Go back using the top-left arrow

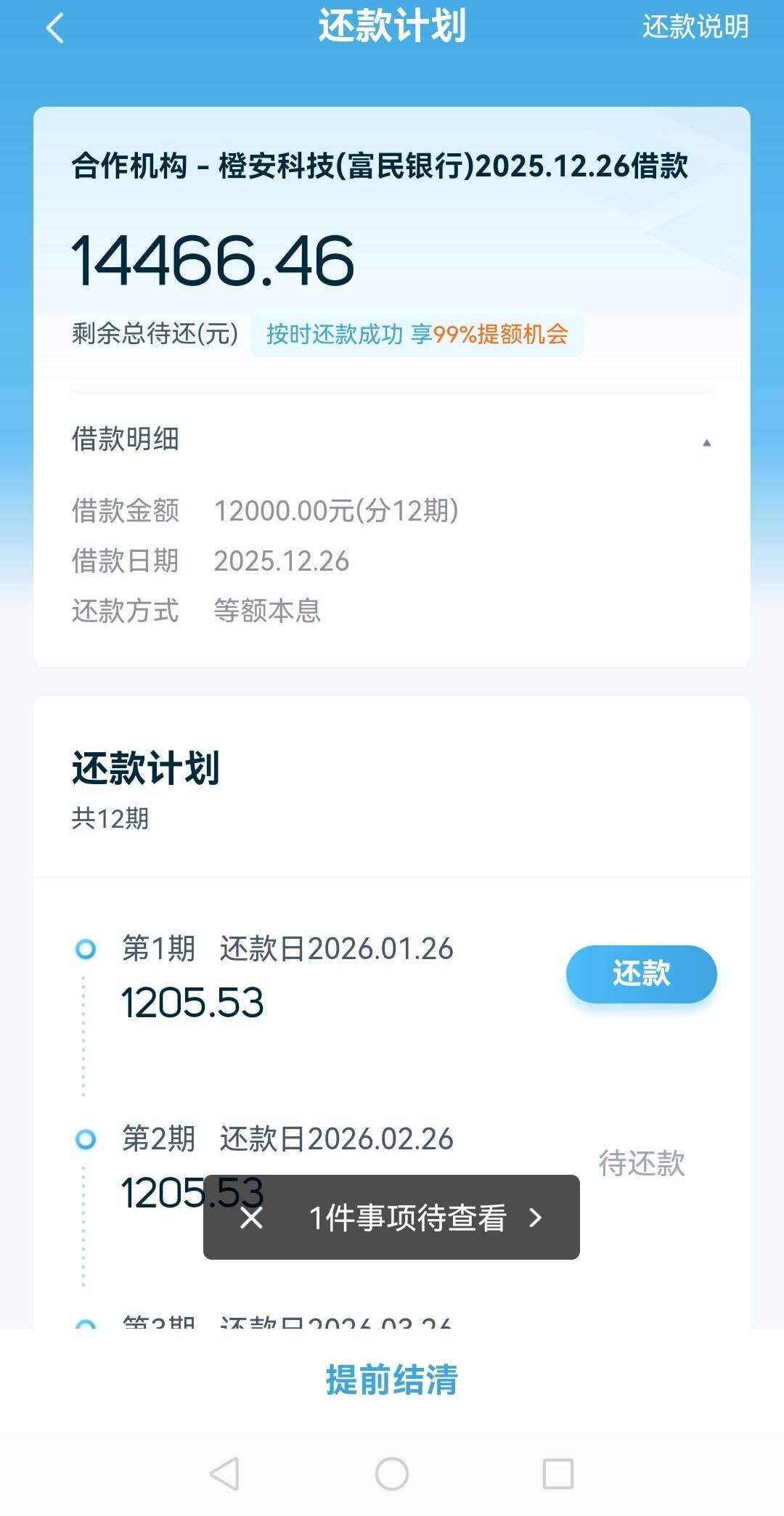tap(55, 28)
